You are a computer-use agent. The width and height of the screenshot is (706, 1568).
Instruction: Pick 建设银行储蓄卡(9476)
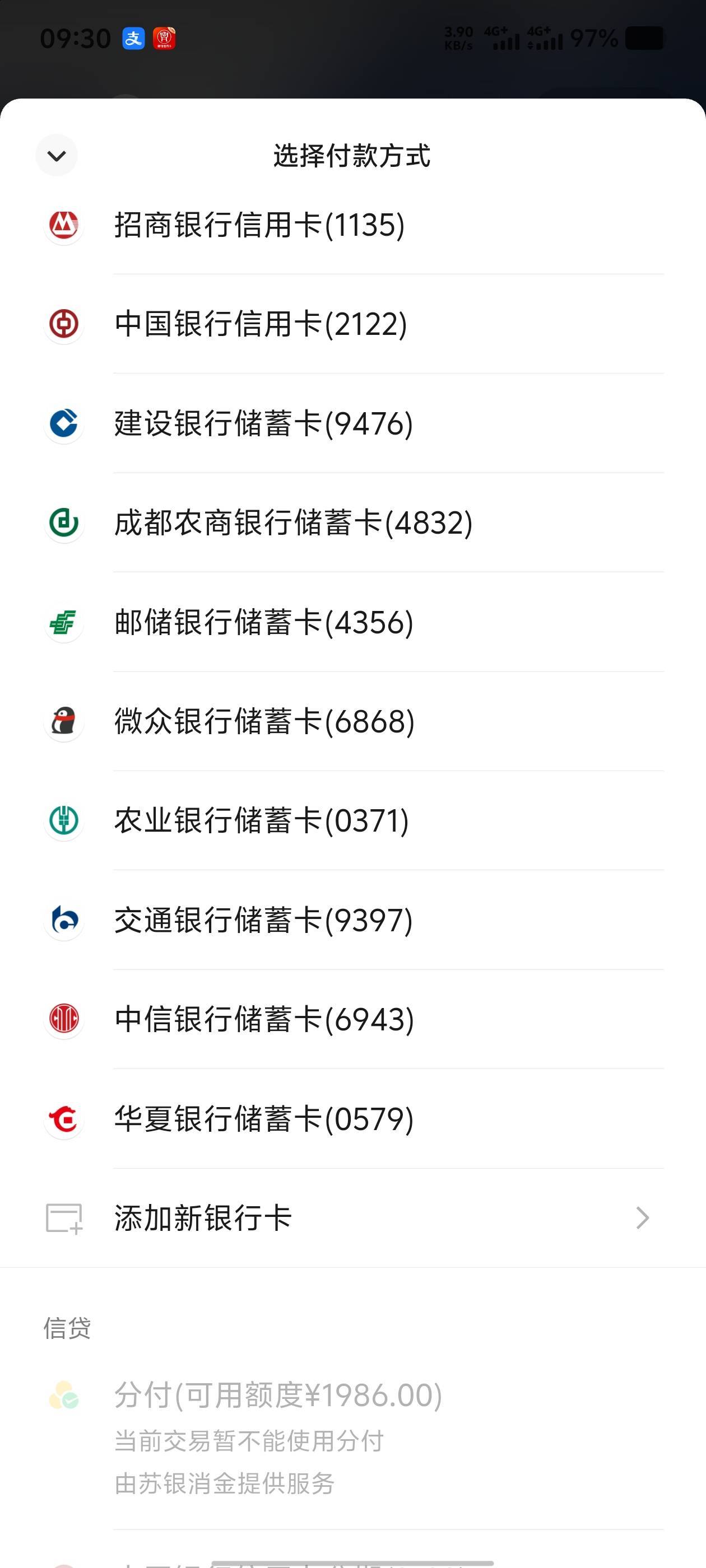point(352,423)
